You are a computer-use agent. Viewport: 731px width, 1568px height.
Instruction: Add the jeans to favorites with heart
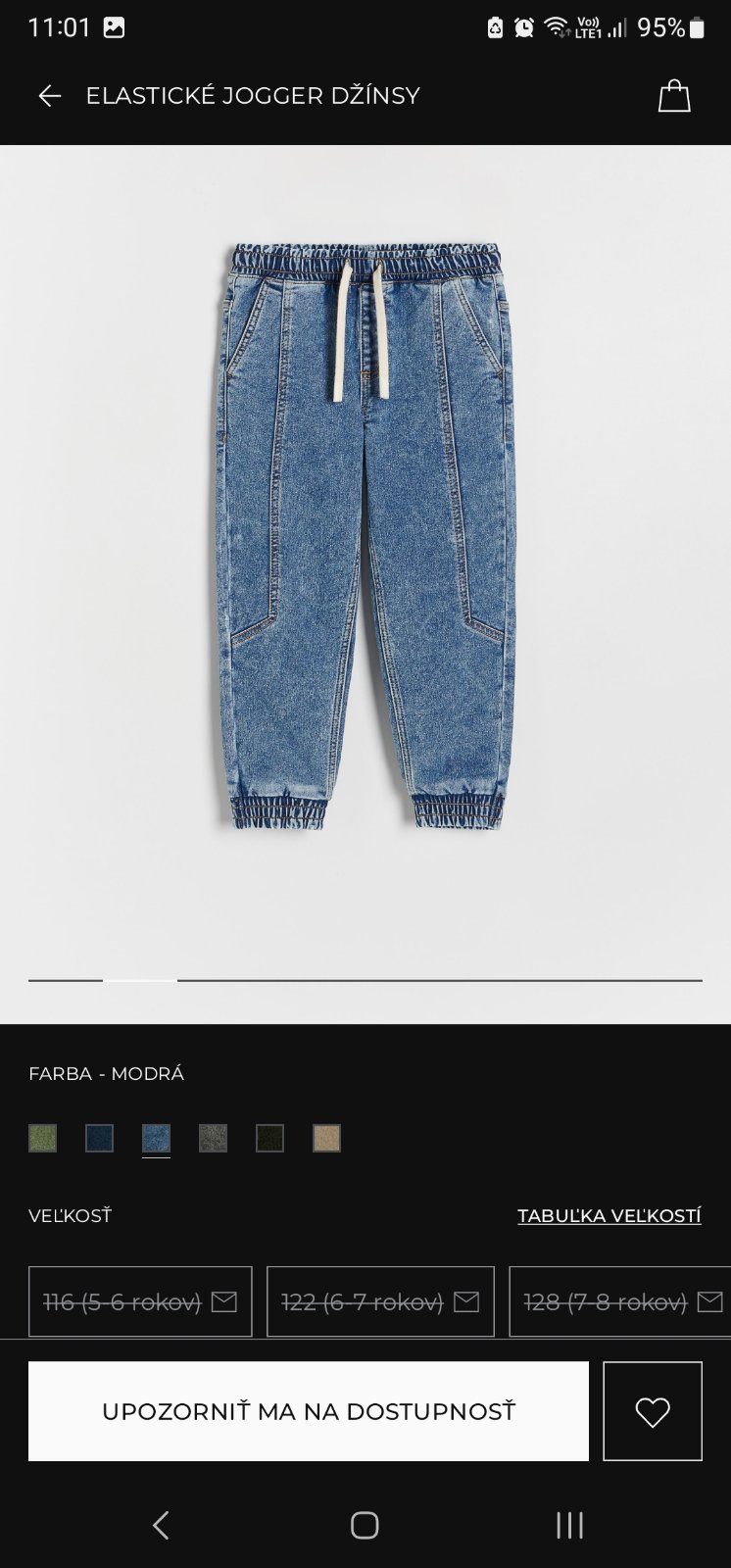pyautogui.click(x=653, y=1411)
